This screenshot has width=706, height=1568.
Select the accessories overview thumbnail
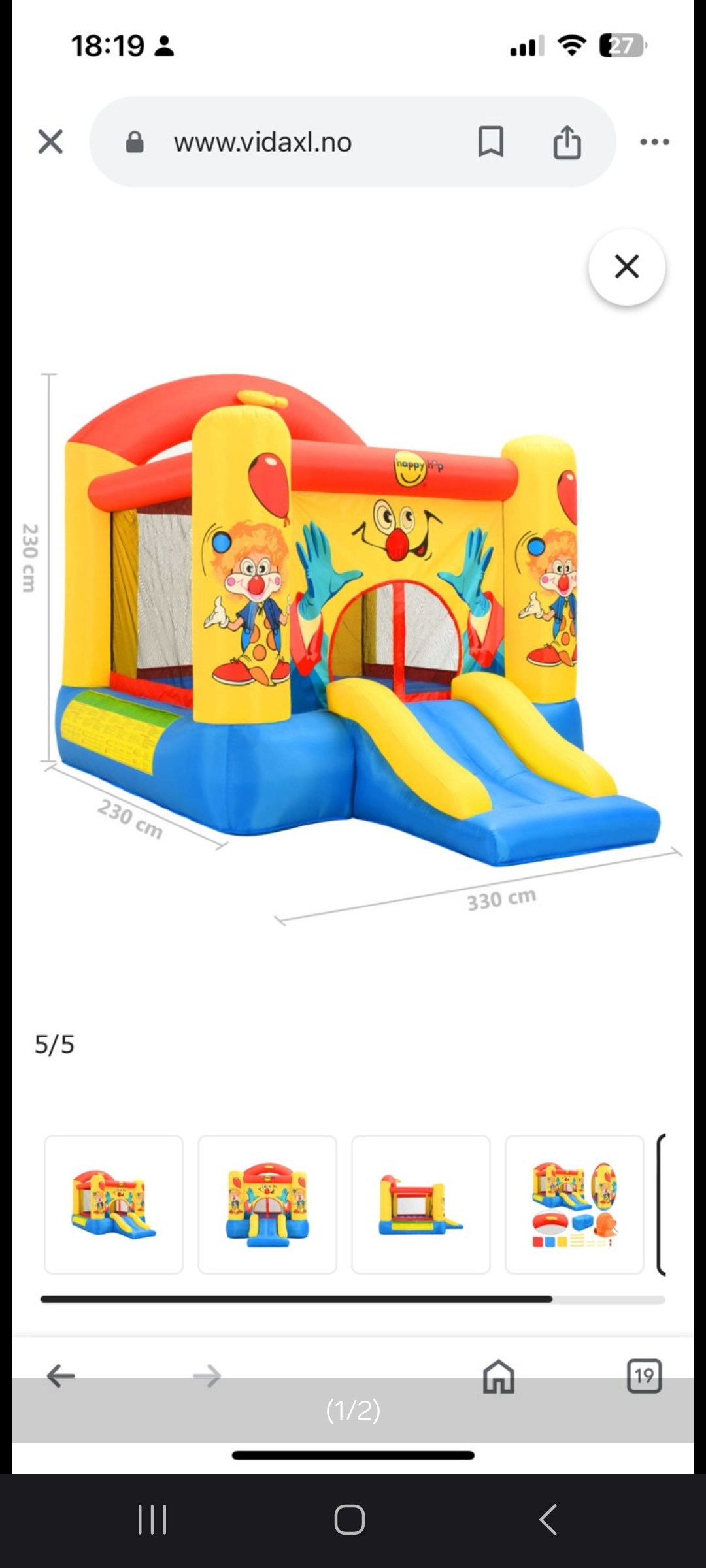tap(574, 1204)
